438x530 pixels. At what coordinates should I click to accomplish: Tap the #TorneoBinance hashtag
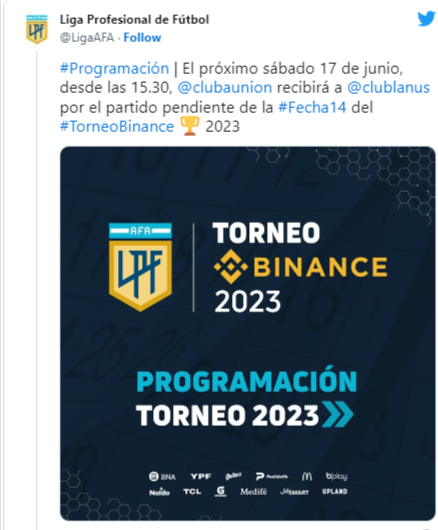pos(117,127)
